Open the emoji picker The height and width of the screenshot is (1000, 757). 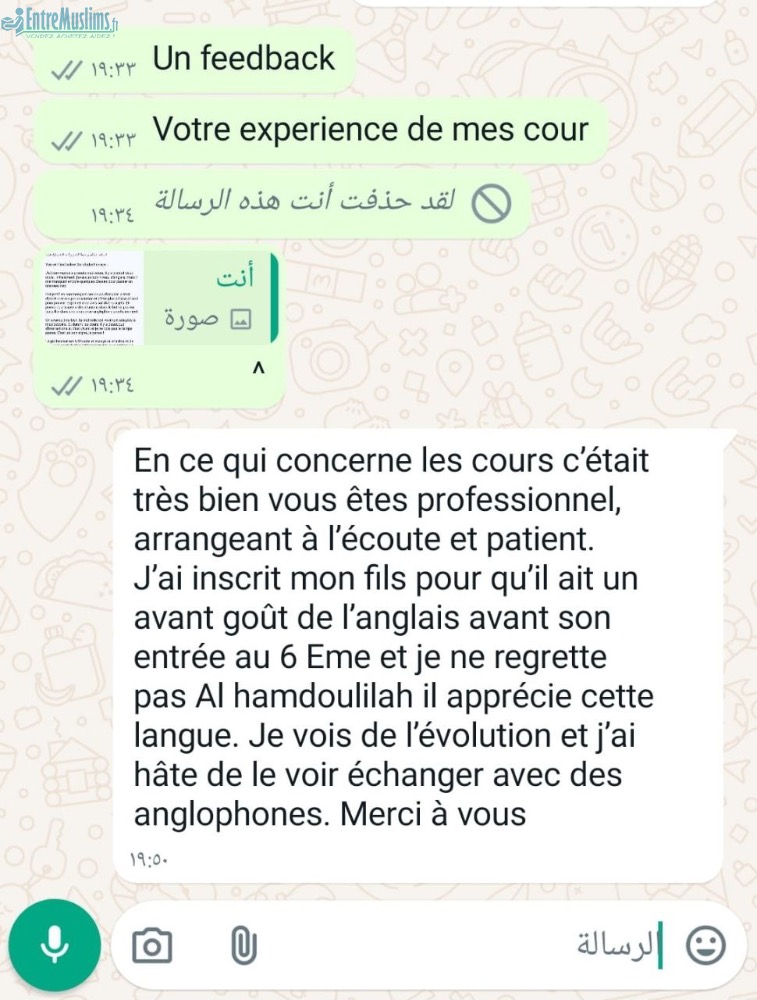click(x=706, y=945)
